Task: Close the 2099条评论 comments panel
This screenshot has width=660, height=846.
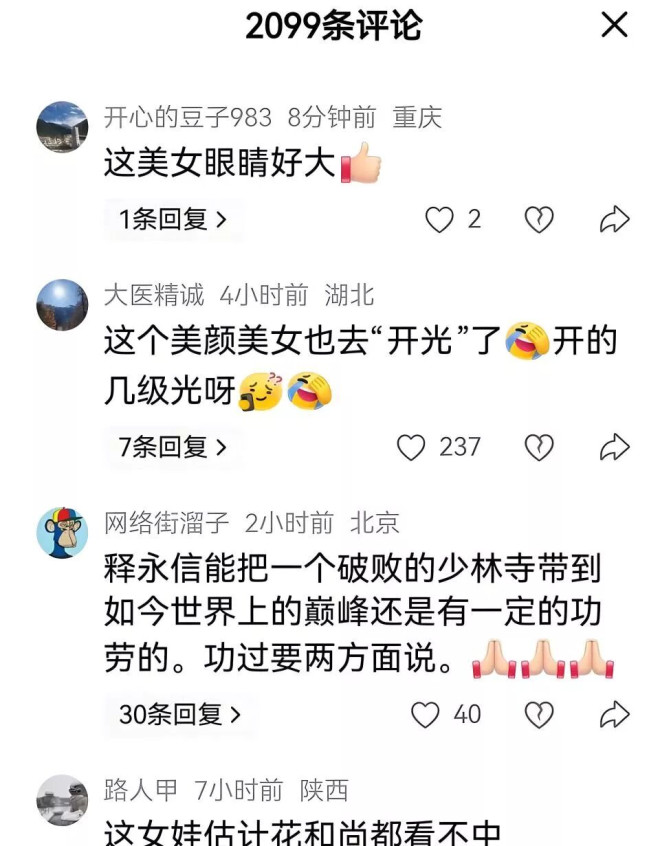Action: pos(614,25)
